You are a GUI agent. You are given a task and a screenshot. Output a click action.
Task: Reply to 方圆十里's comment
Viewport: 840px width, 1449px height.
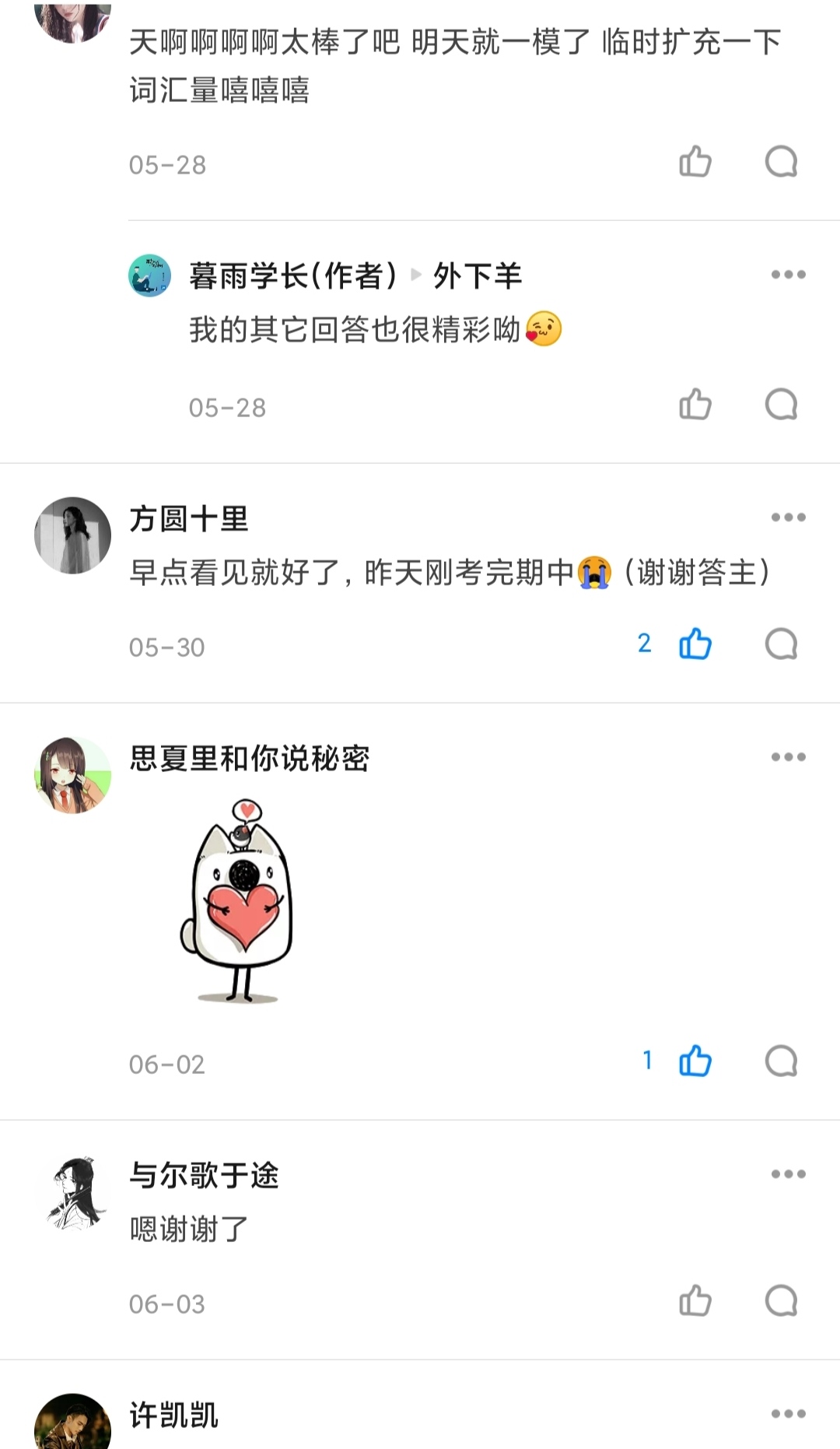point(781,644)
